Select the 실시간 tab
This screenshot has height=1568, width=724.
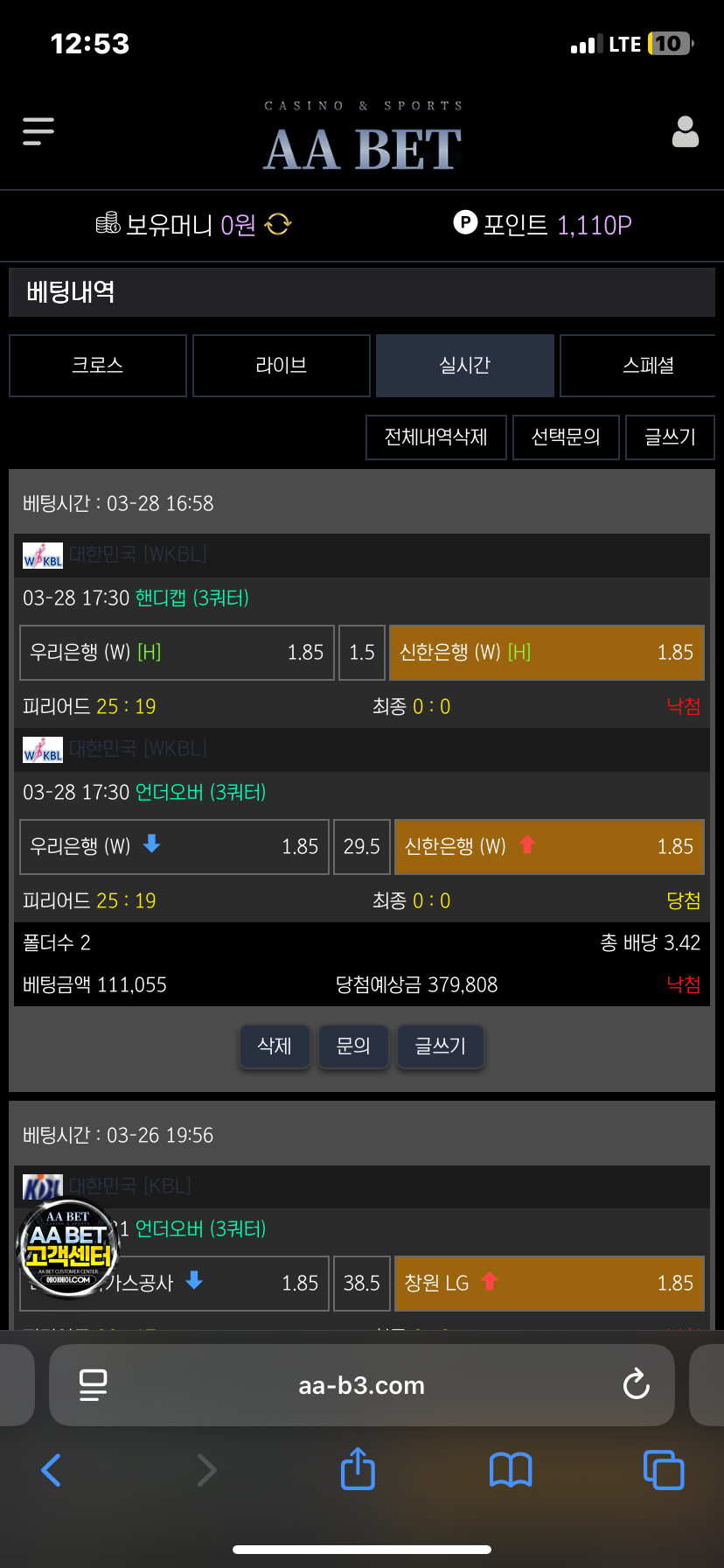465,366
